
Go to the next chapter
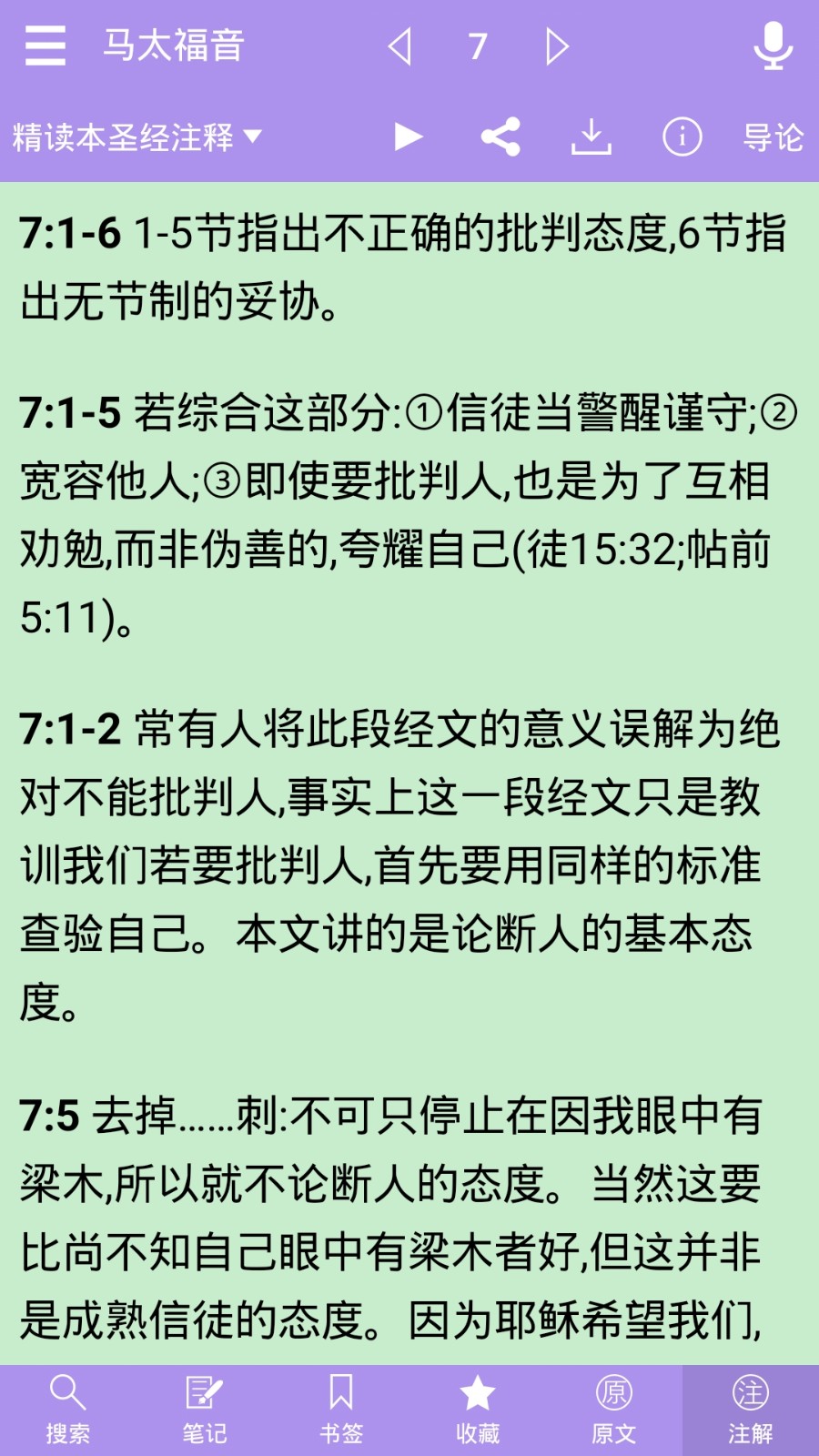(x=555, y=45)
